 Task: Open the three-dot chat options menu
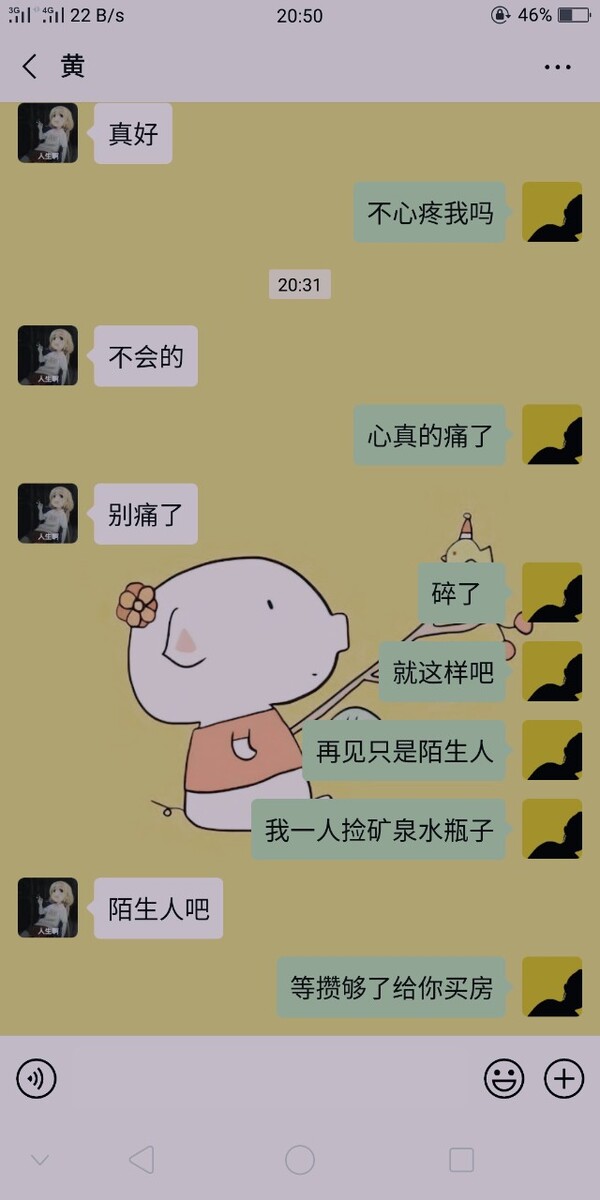[557, 67]
